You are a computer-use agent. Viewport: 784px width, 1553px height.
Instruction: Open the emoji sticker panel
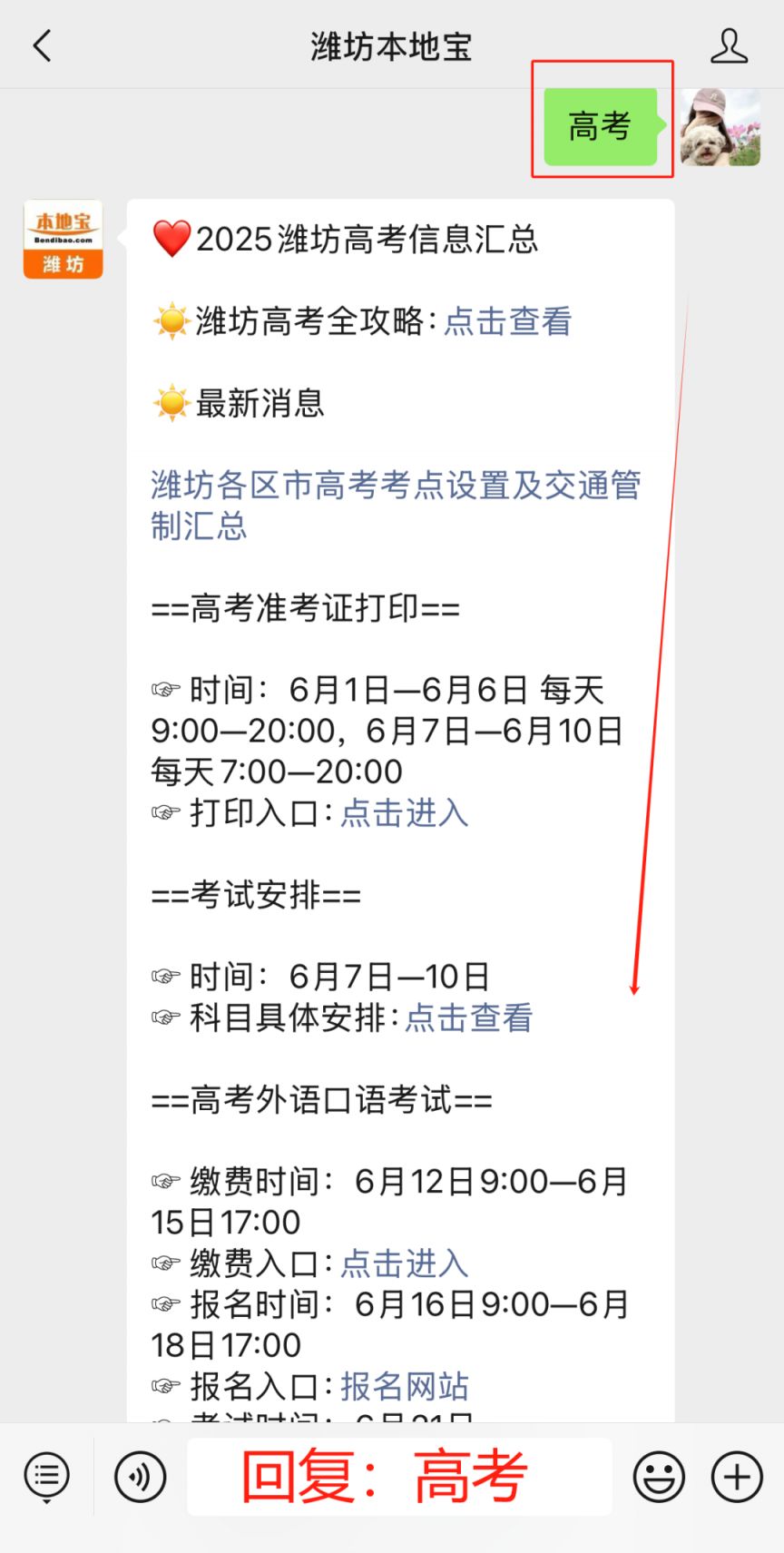[659, 1477]
